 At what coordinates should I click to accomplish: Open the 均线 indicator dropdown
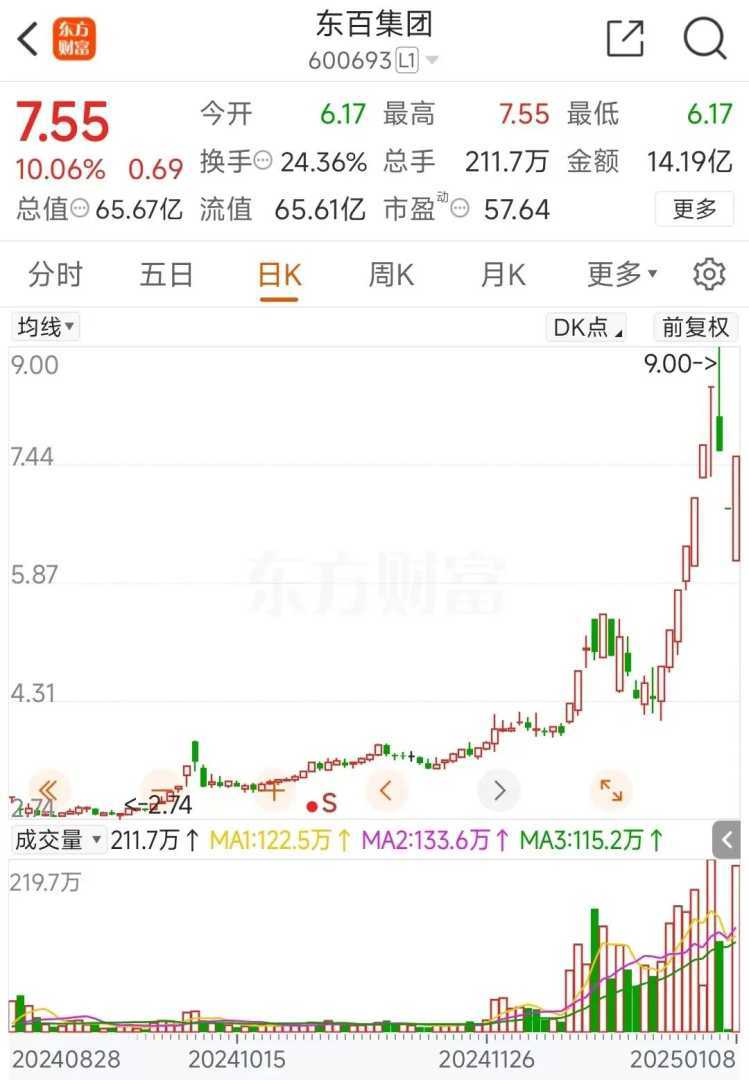click(45, 327)
